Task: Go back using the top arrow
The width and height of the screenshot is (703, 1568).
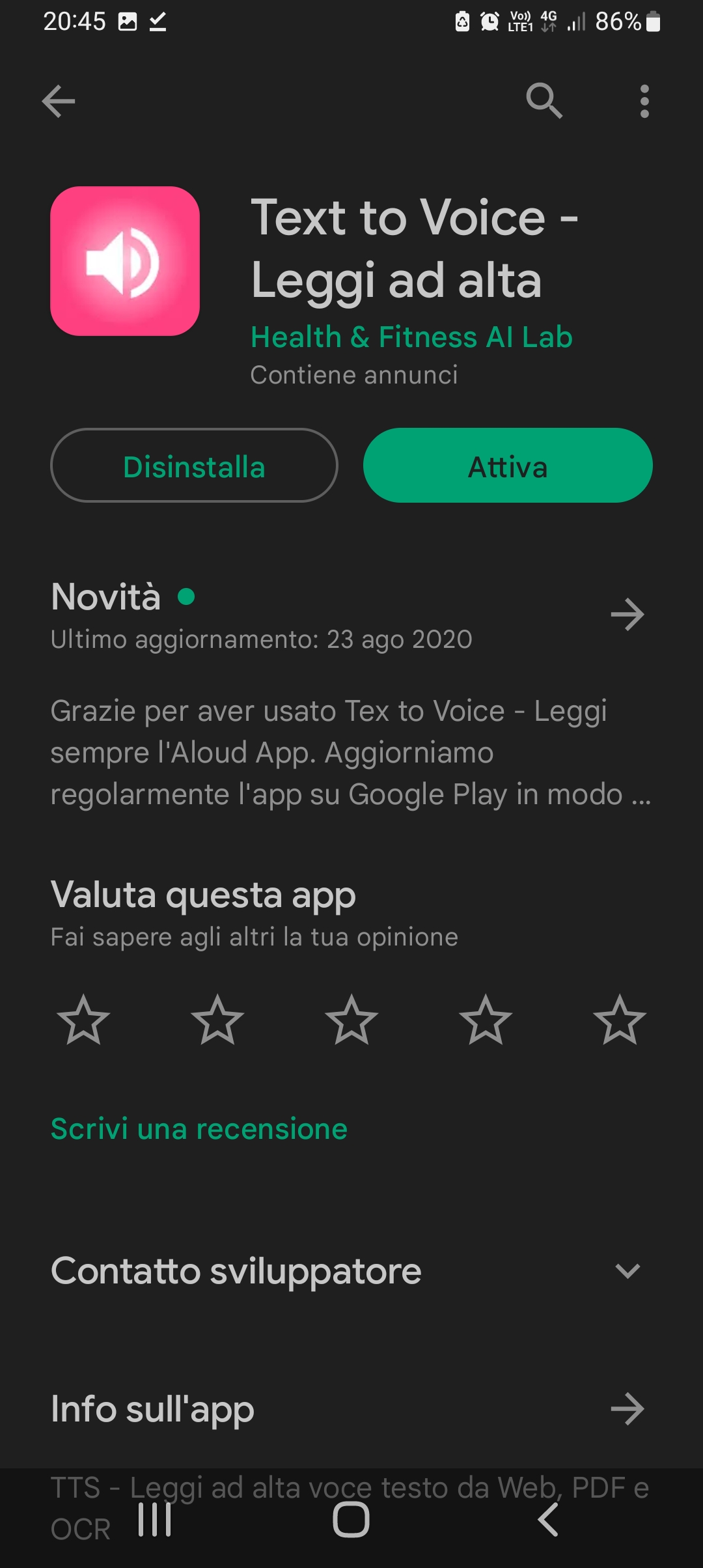Action: (59, 102)
